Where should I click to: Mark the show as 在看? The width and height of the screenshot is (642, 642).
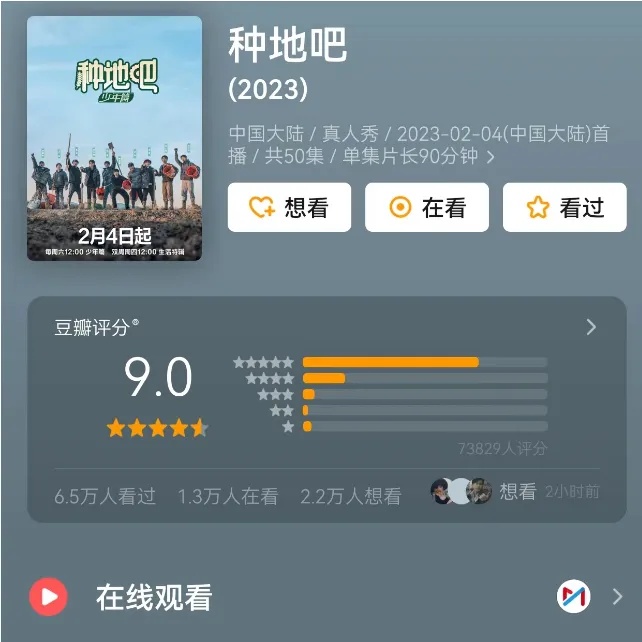[427, 207]
